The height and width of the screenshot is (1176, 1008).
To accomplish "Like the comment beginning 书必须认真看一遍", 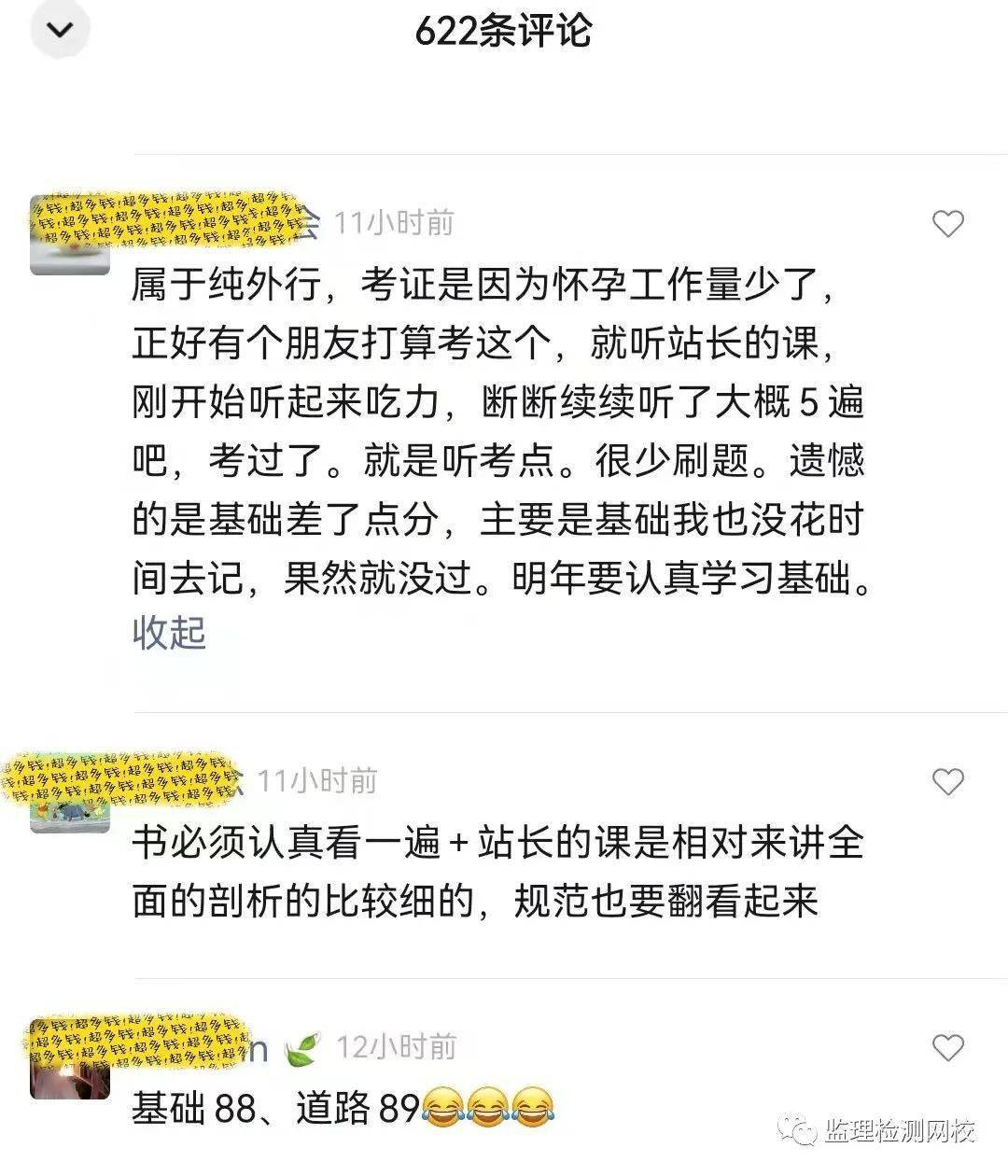I will pos(948,782).
